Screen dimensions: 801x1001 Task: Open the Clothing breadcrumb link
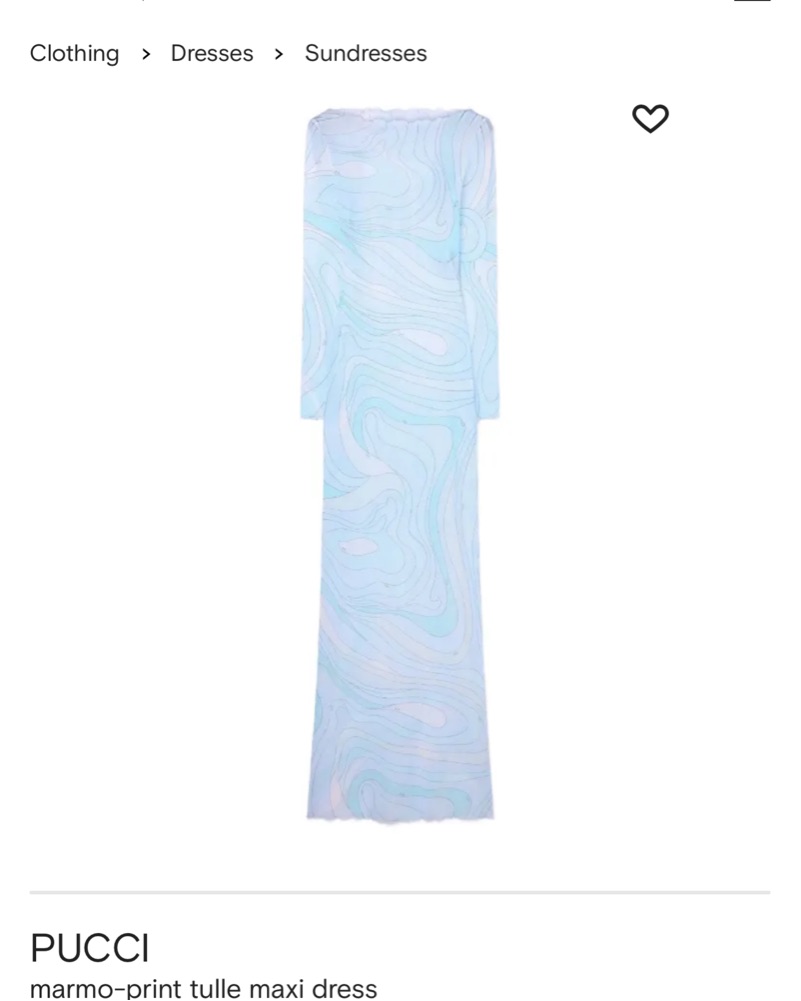[74, 54]
